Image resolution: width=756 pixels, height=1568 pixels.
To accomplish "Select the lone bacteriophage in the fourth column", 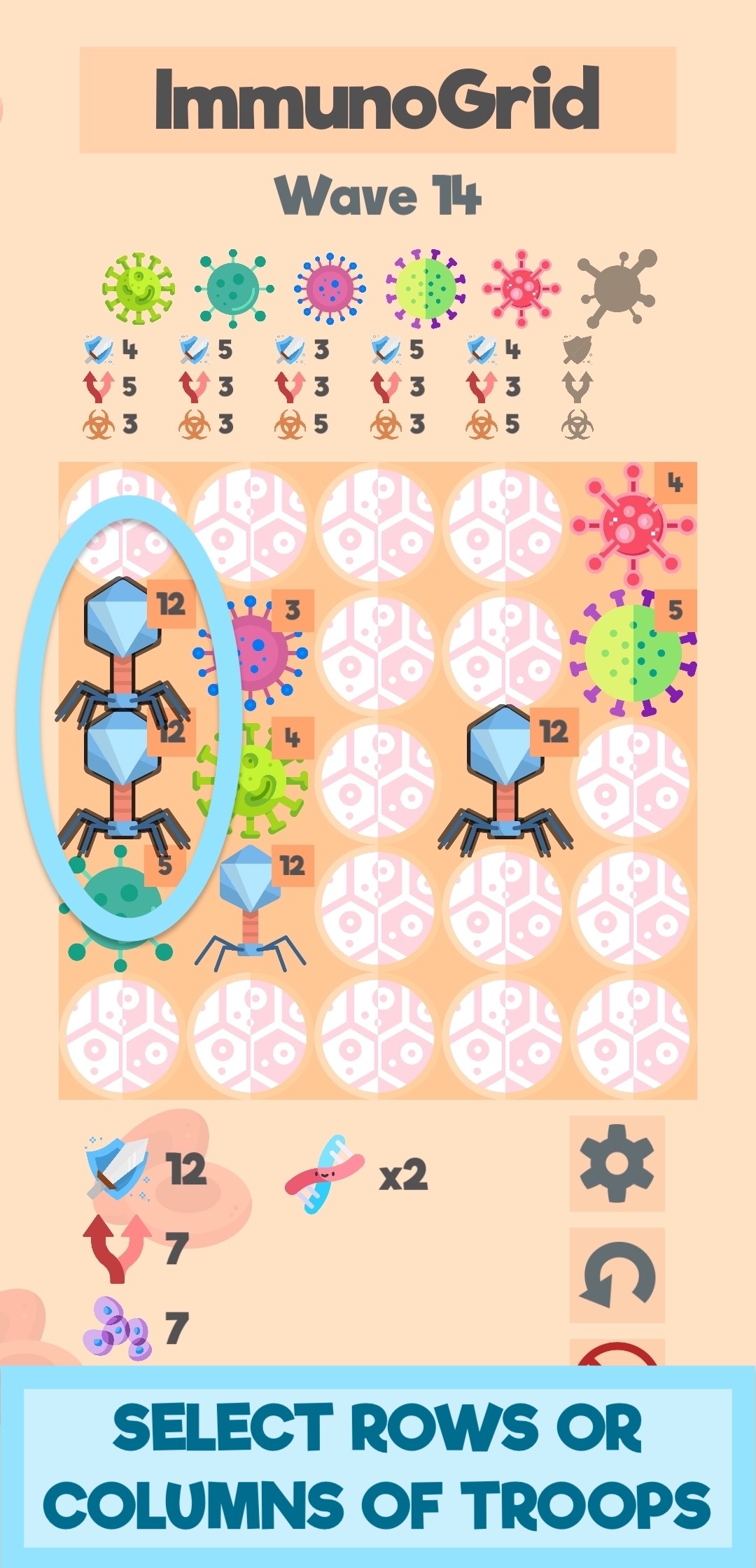I will pos(505,780).
